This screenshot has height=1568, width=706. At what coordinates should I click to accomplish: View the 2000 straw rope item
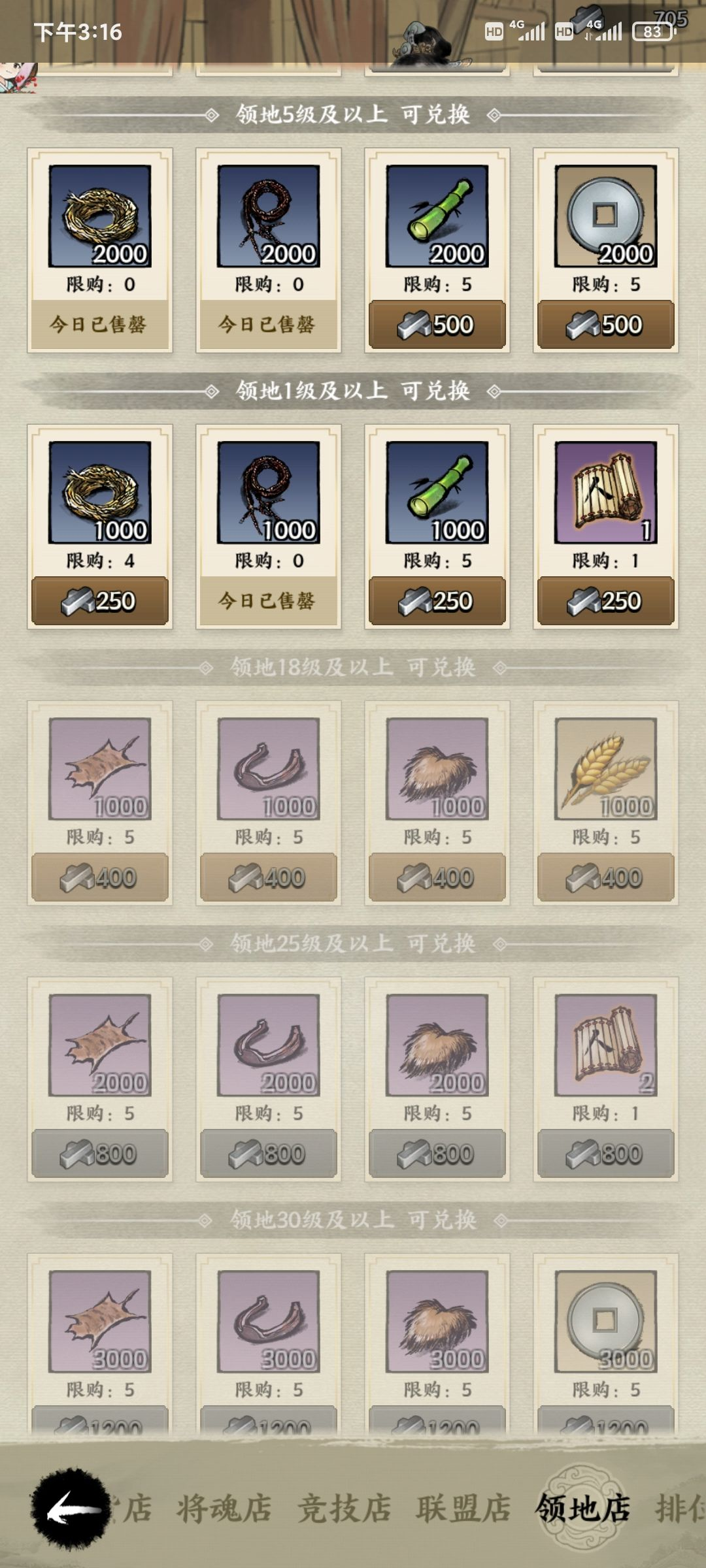[x=99, y=216]
